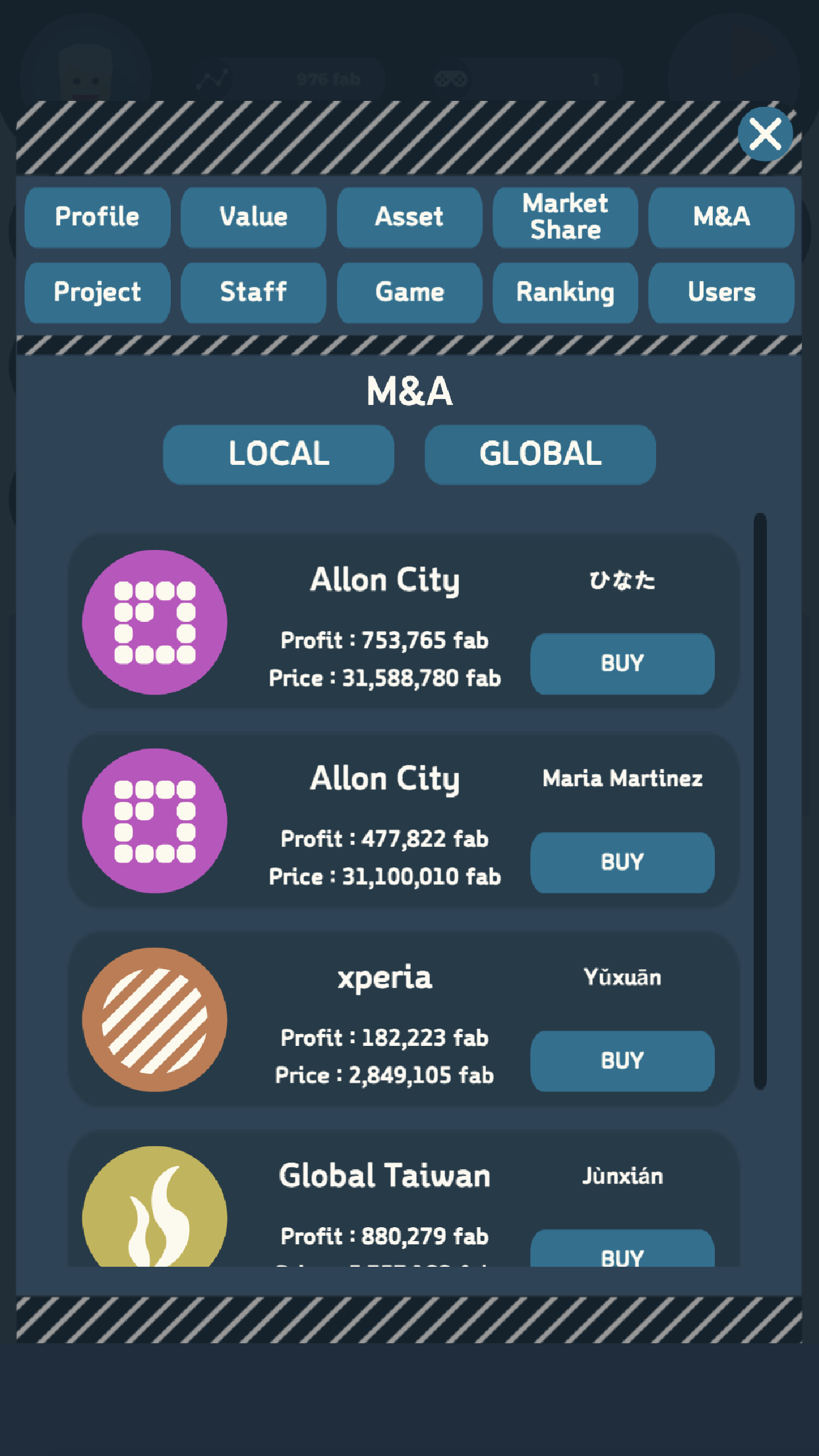Tap Maria Martinez's Allon City company logo
Screen dimensions: 819x1456
pos(154,821)
